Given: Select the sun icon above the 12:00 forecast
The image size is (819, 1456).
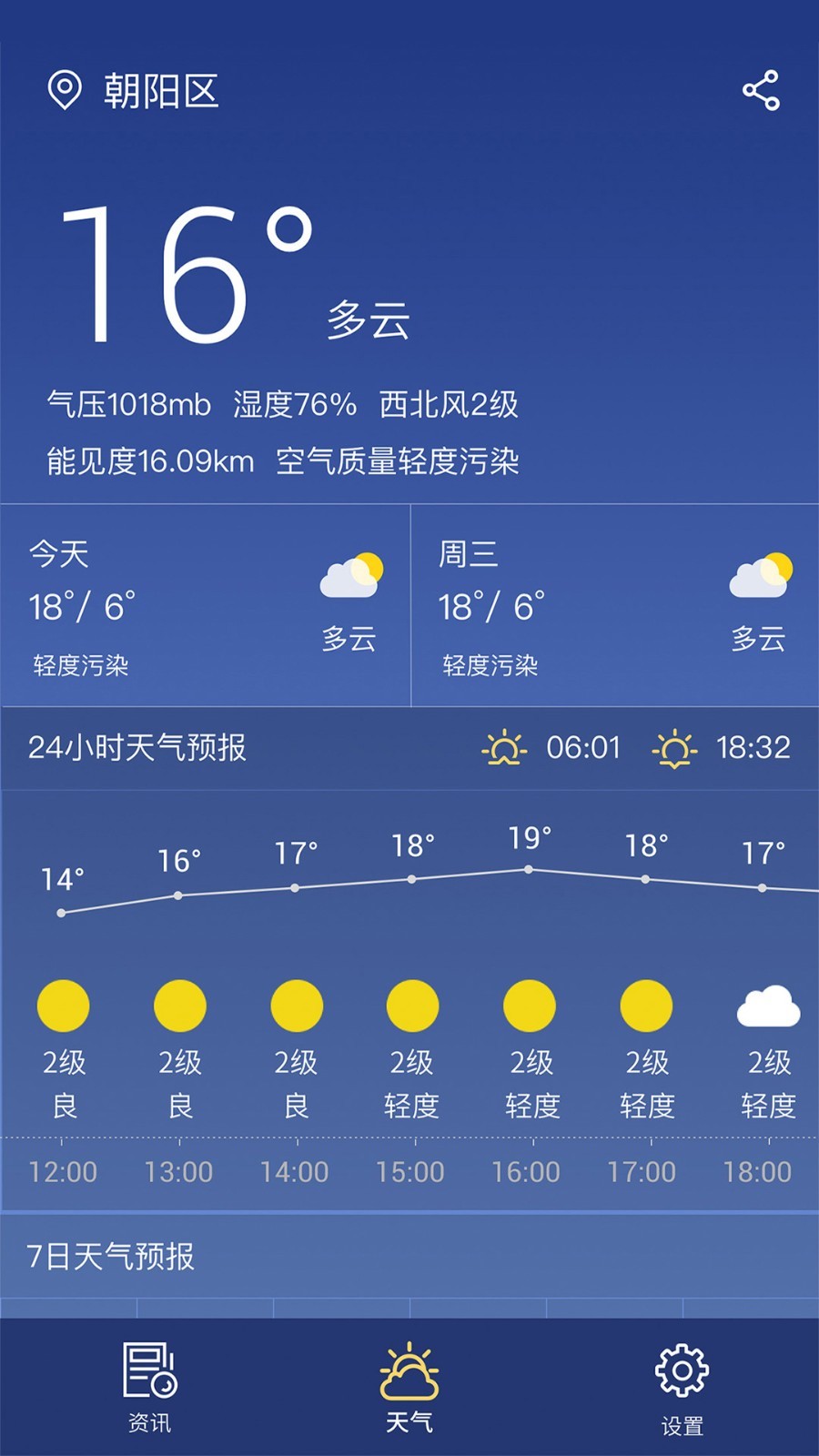Looking at the screenshot, I should [x=62, y=1006].
